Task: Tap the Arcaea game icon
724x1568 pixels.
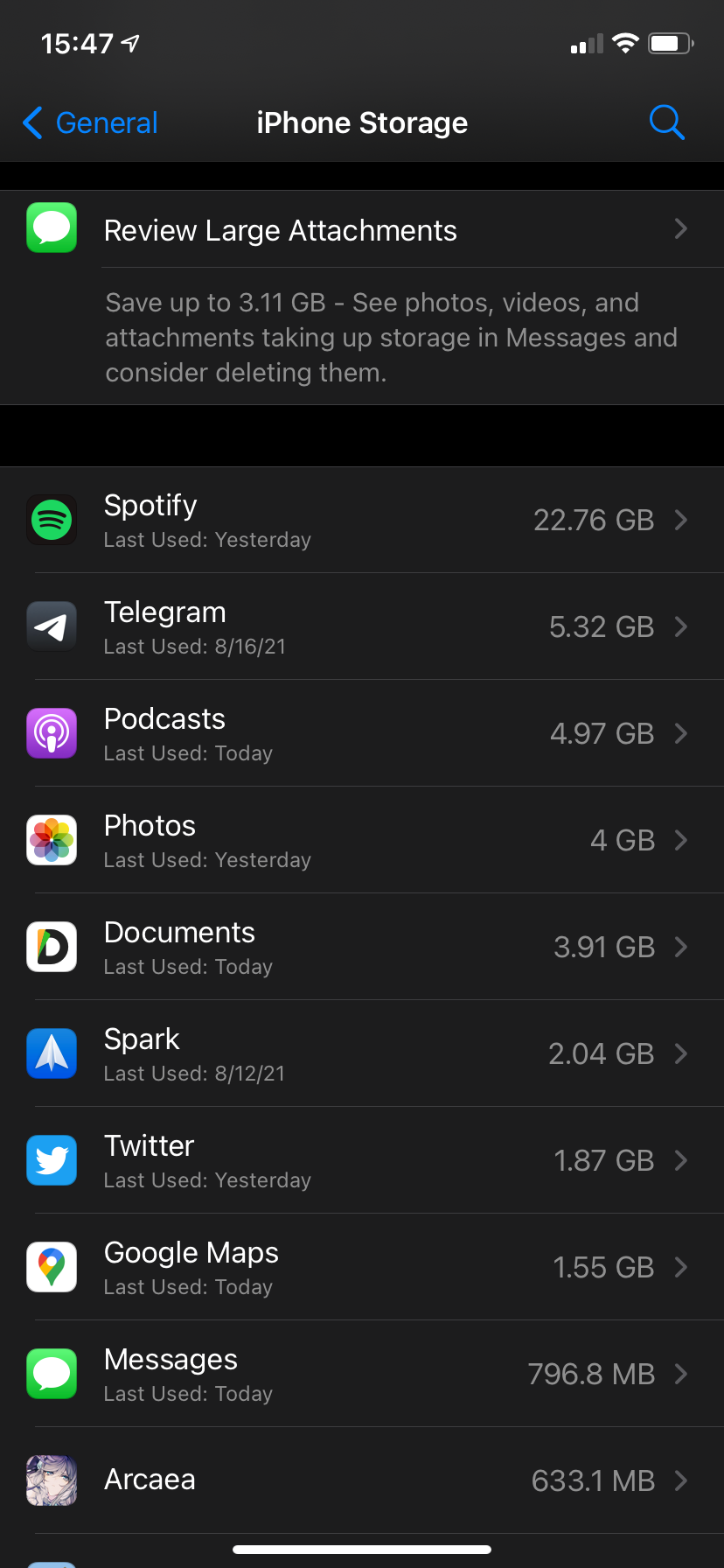Action: pyautogui.click(x=51, y=1480)
